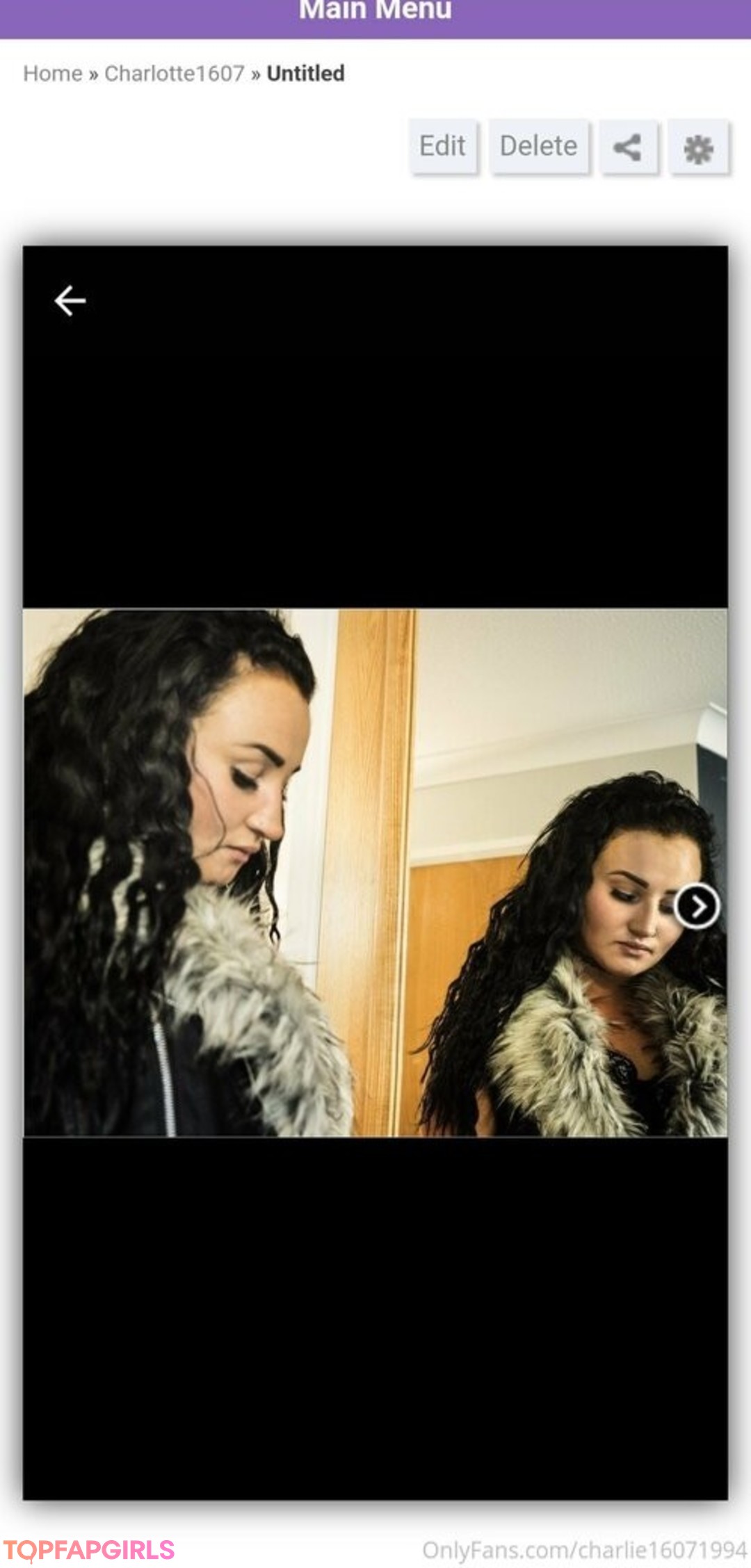
Task: Go to Home via breadcrumb
Action: click(52, 73)
